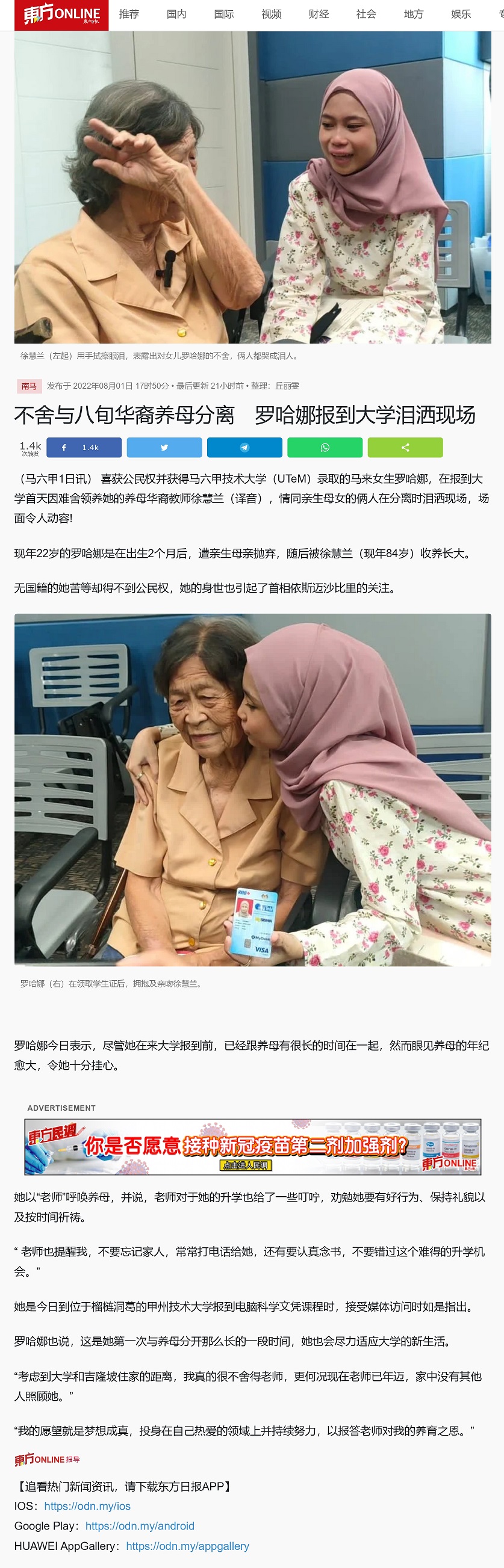Share article on Twitter
Viewport: 504px width, 1568px height.
164,448
